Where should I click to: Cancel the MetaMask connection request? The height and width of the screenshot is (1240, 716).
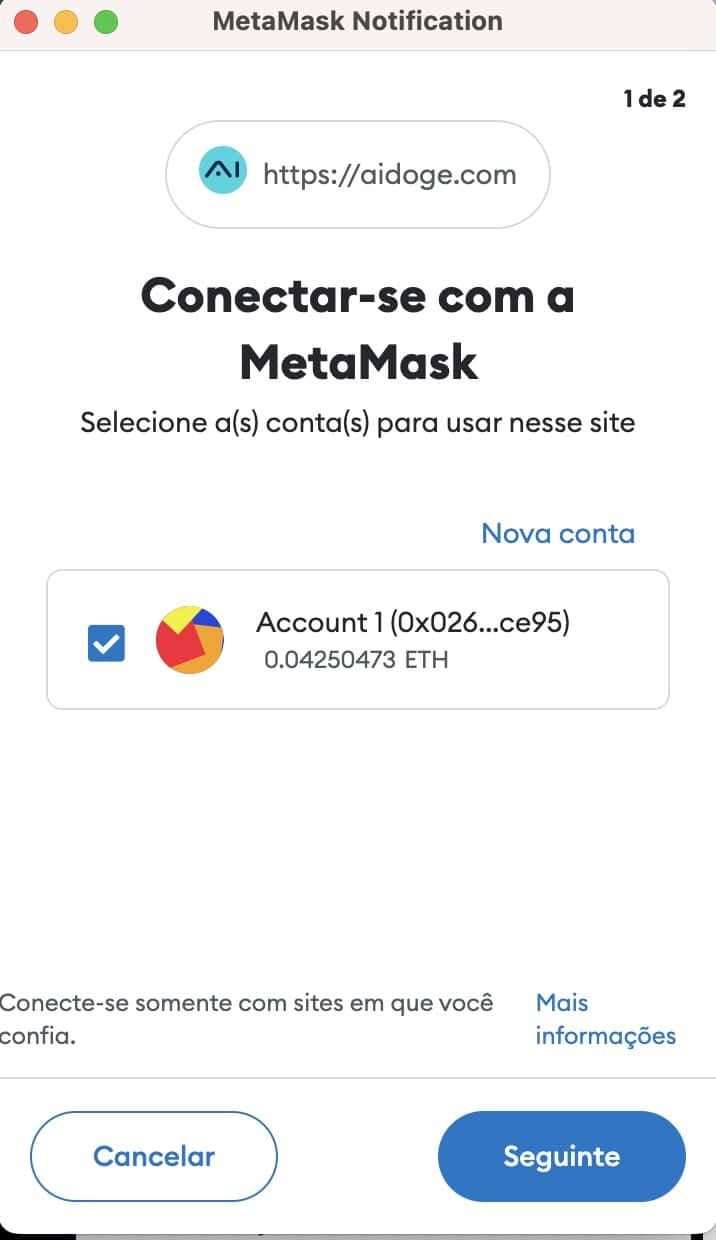(154, 1156)
